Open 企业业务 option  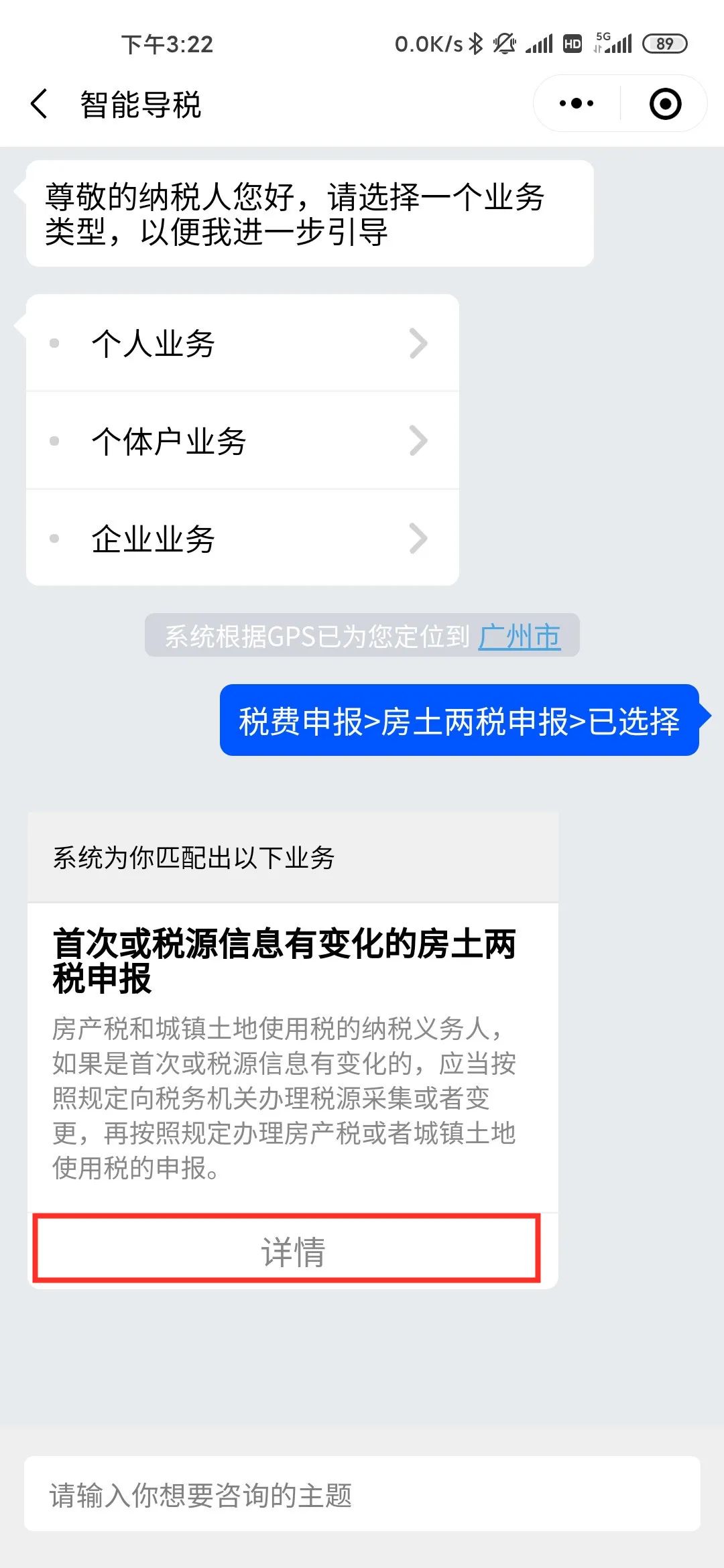tap(242, 538)
